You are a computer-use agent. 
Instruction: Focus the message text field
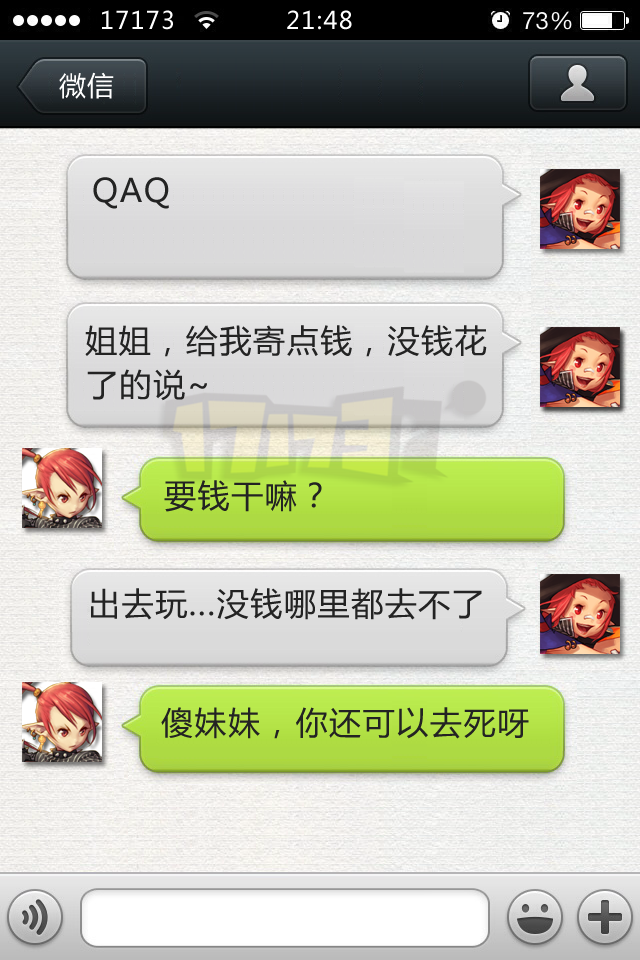pyautogui.click(x=285, y=917)
